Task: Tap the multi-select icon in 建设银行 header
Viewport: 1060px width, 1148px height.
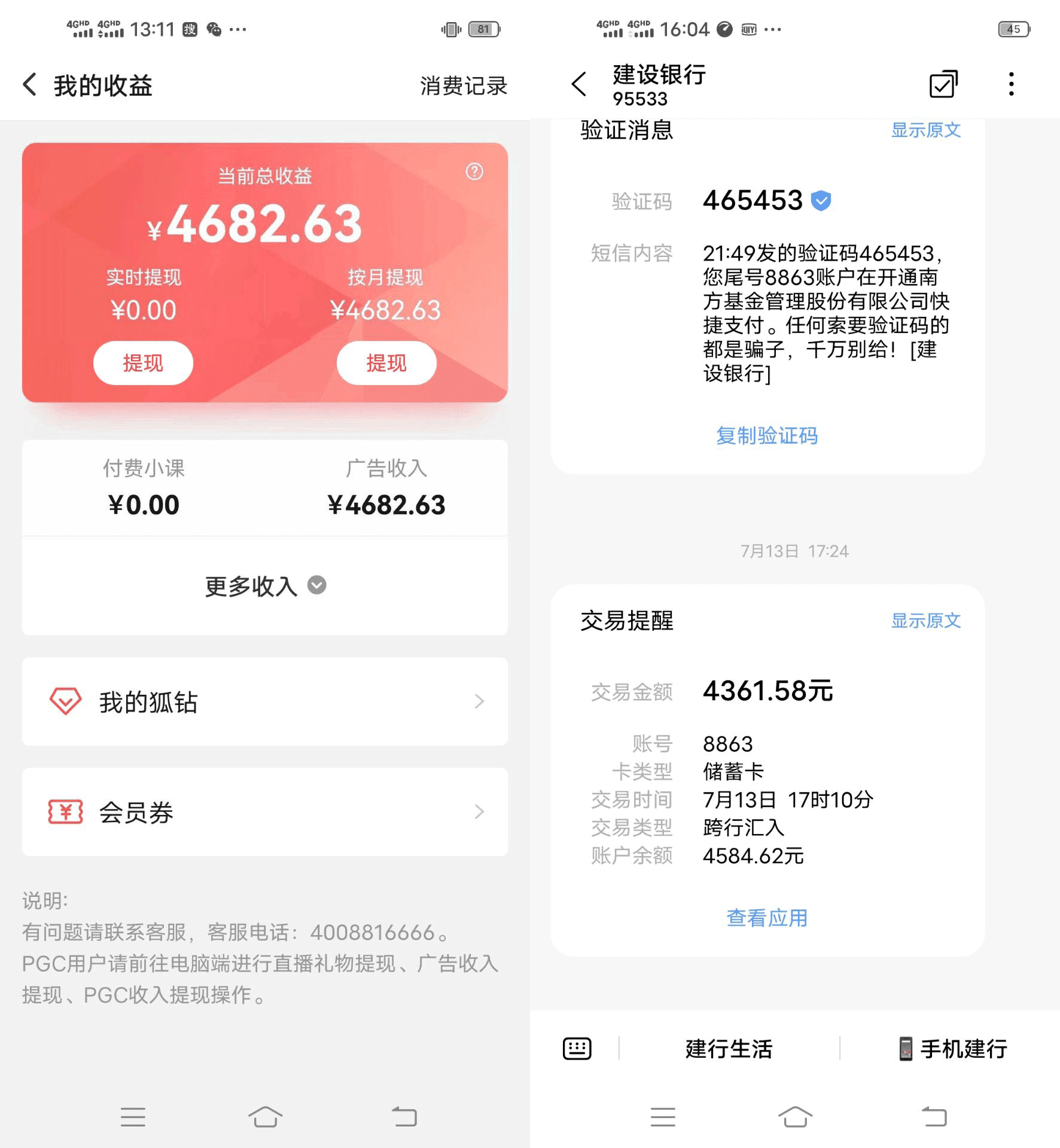Action: pos(943,84)
